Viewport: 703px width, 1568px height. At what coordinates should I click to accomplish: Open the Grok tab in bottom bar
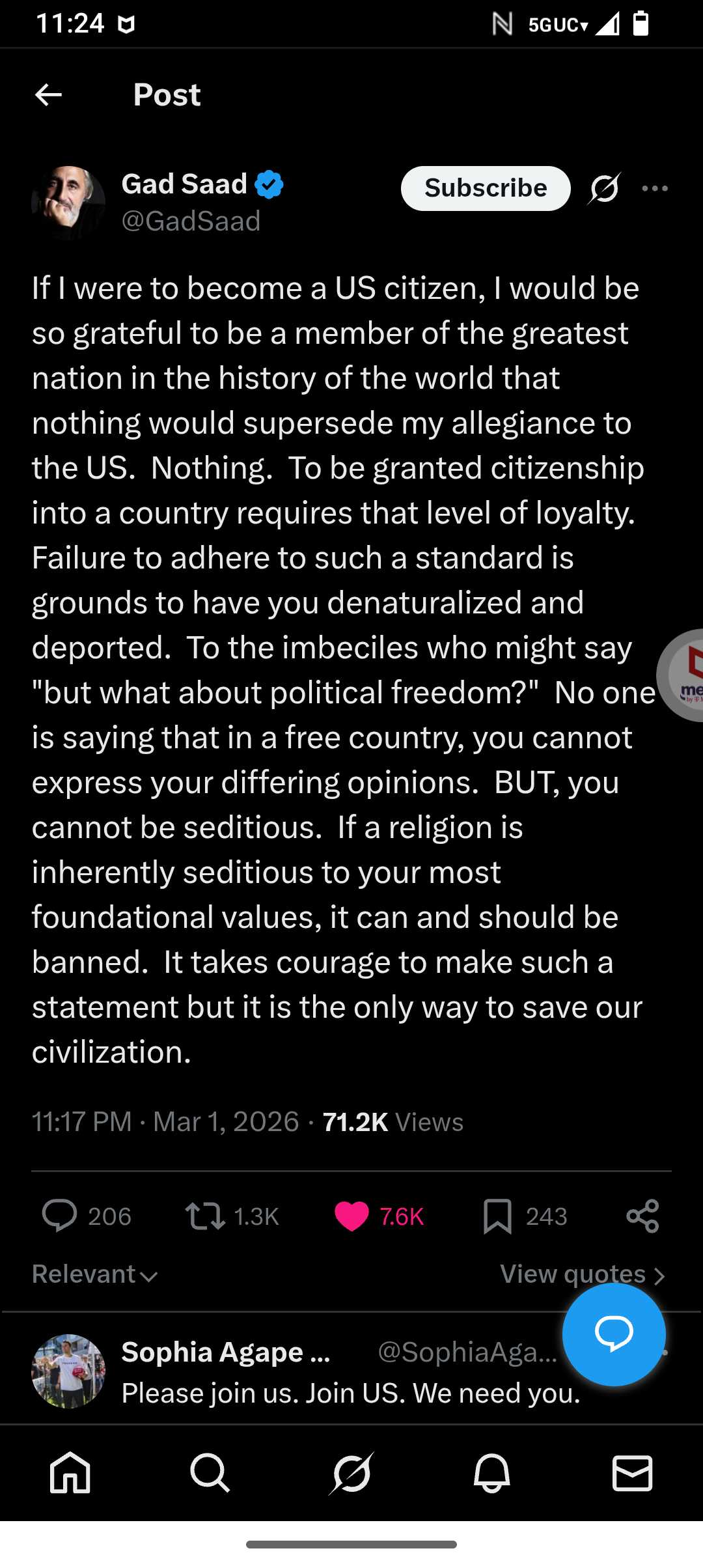click(351, 1473)
